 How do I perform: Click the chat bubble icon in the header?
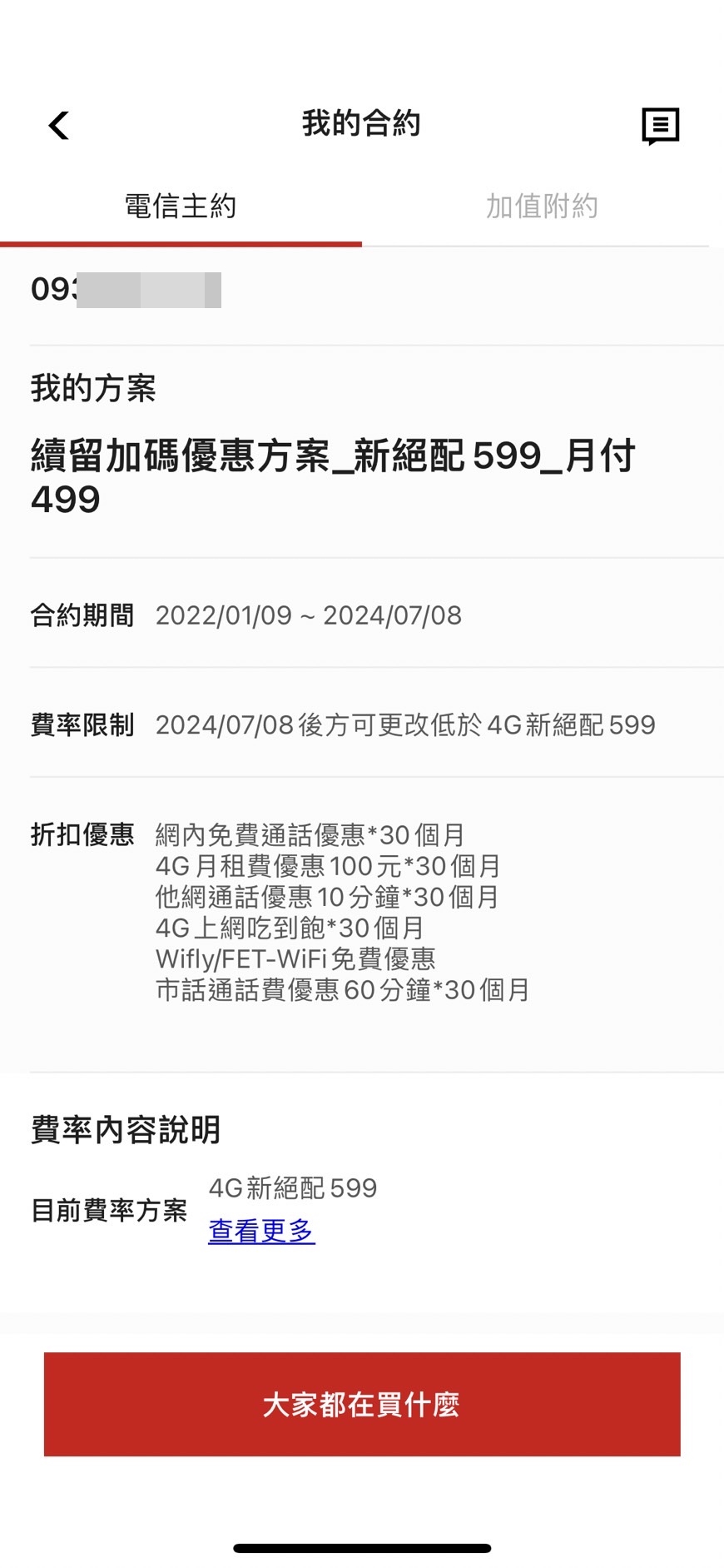(660, 125)
